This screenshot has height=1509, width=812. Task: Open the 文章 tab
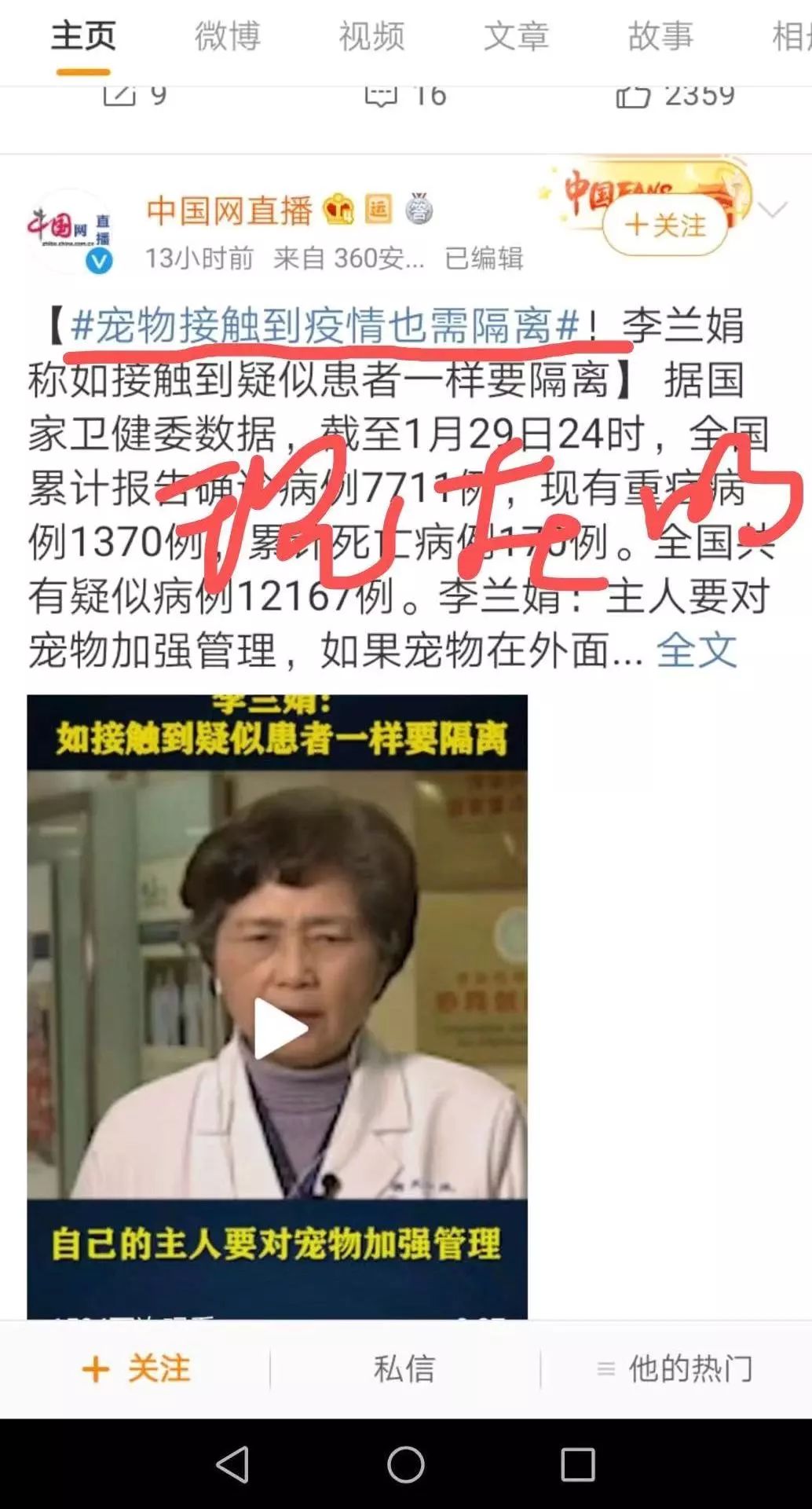click(516, 37)
